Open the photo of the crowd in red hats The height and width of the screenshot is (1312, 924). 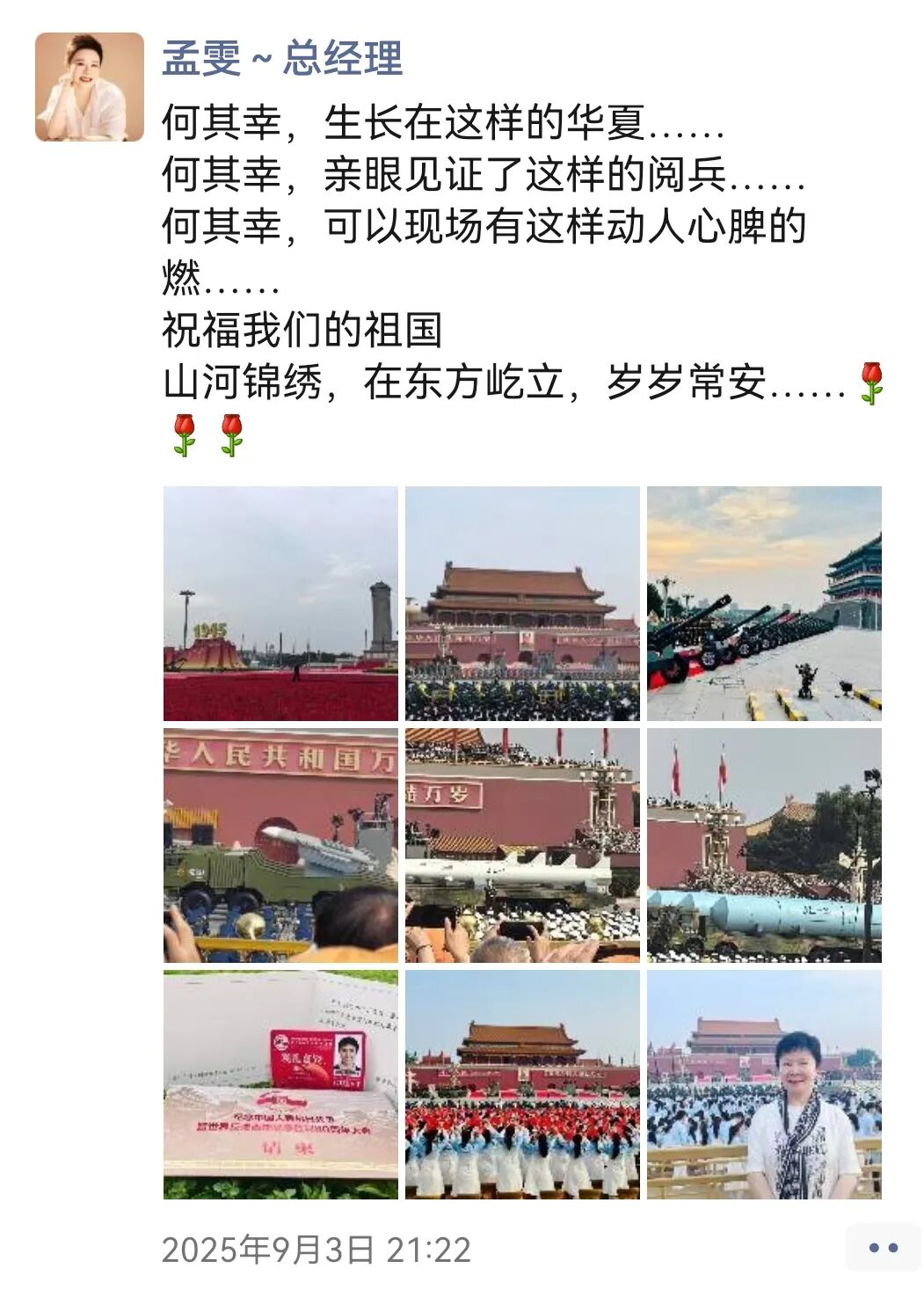pyautogui.click(x=522, y=1084)
